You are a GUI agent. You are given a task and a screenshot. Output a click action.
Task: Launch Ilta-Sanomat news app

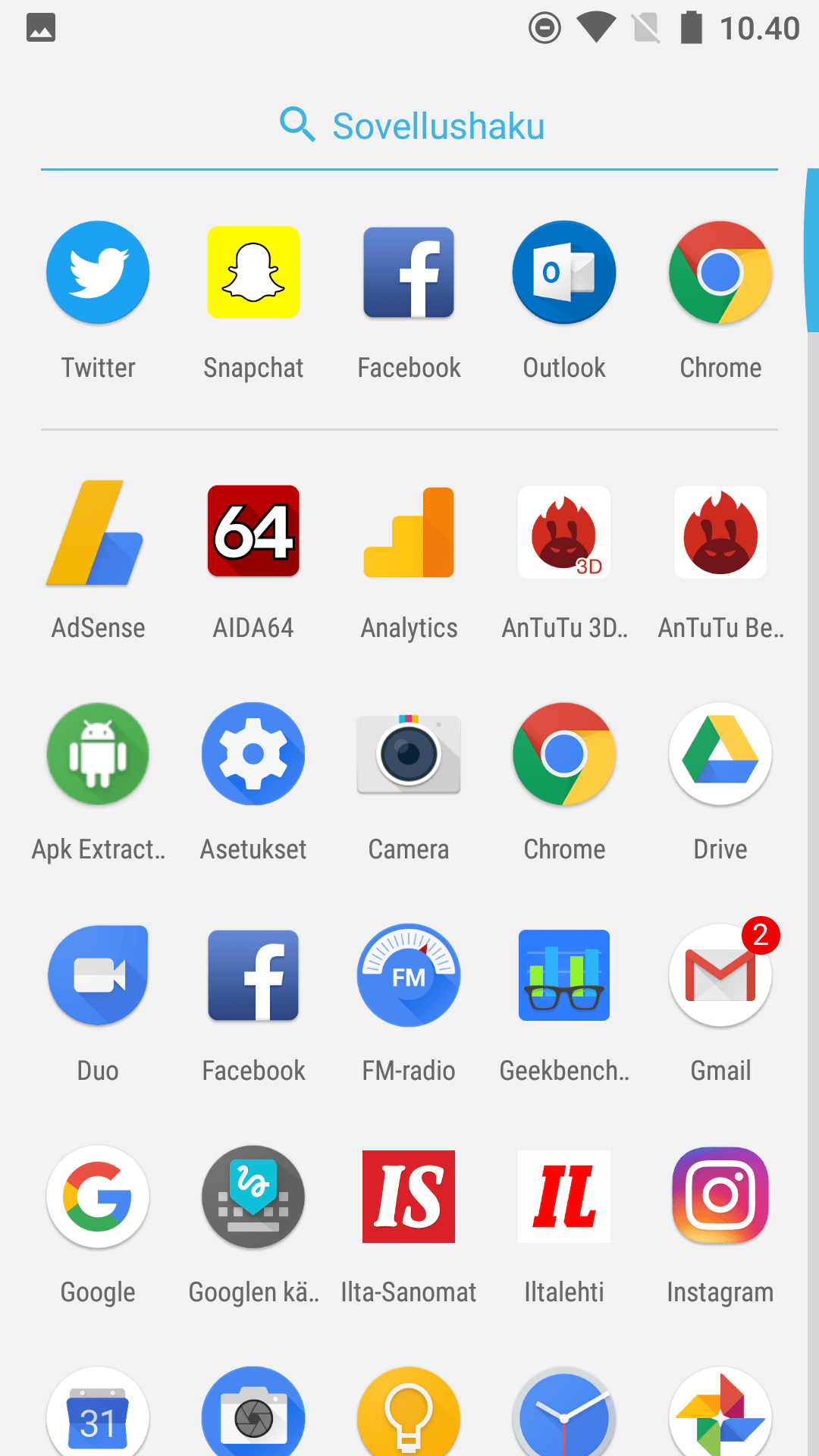pyautogui.click(x=409, y=1197)
